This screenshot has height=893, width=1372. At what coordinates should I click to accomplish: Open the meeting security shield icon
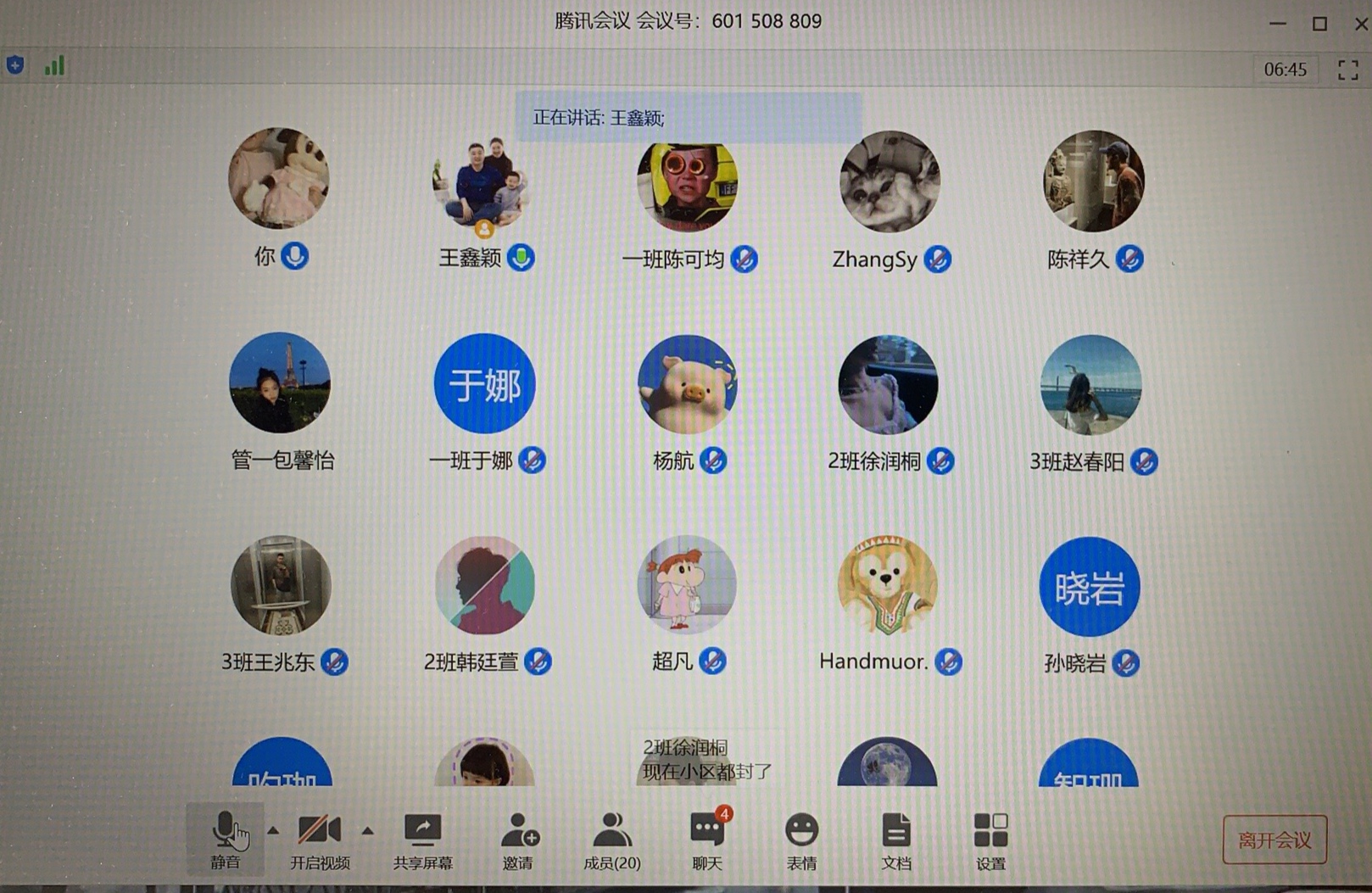click(15, 65)
